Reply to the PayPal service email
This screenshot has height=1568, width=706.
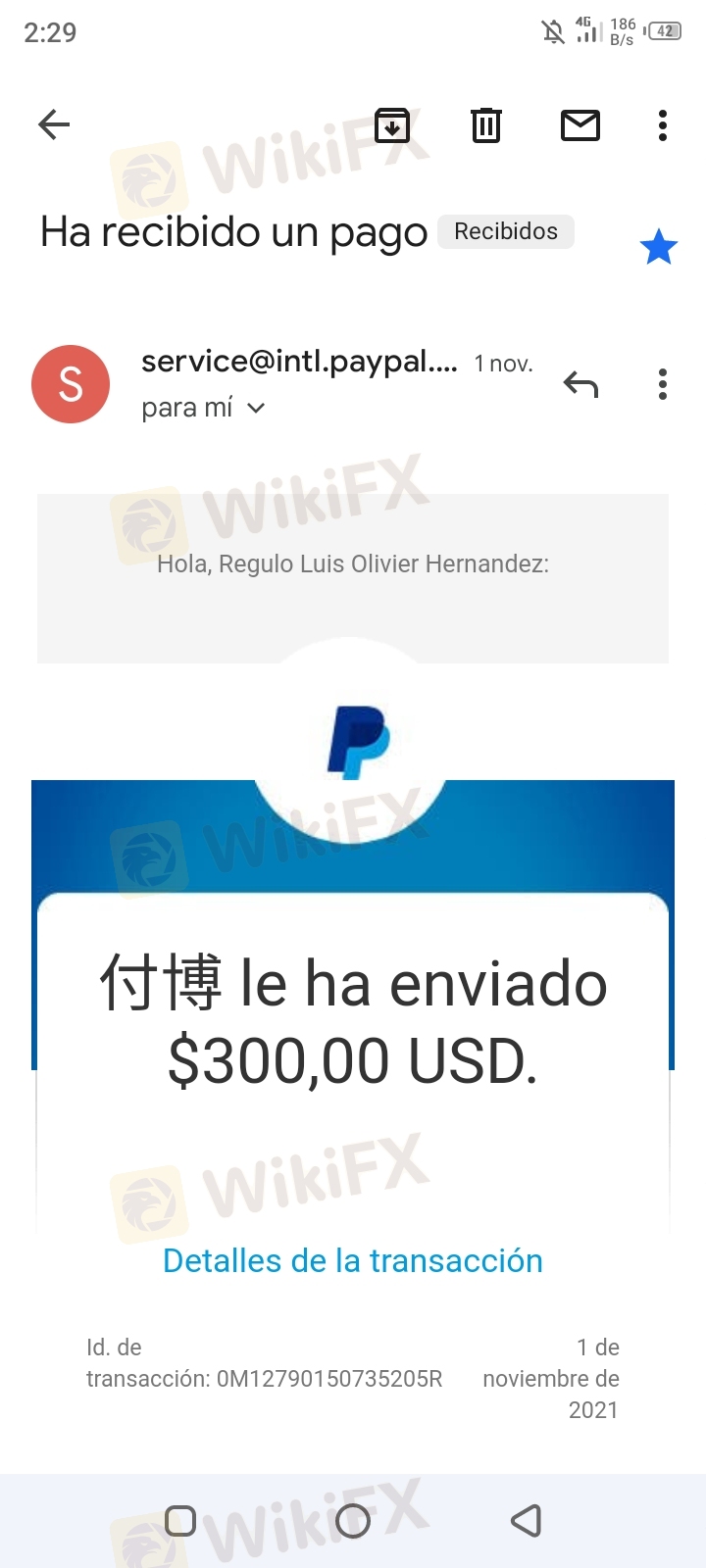pyautogui.click(x=580, y=384)
